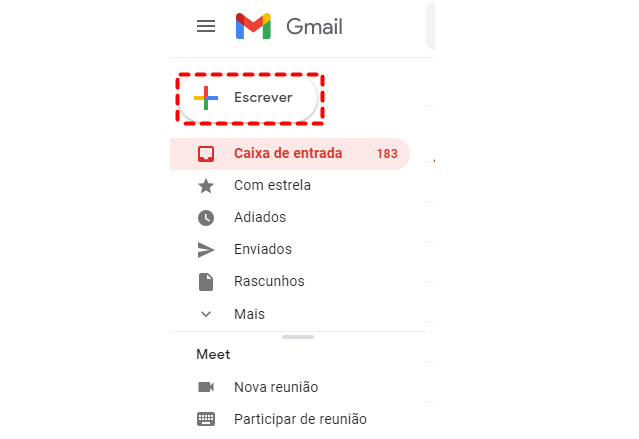The image size is (639, 439).
Task: Start a Nova reunião in Meet
Action: click(x=276, y=387)
